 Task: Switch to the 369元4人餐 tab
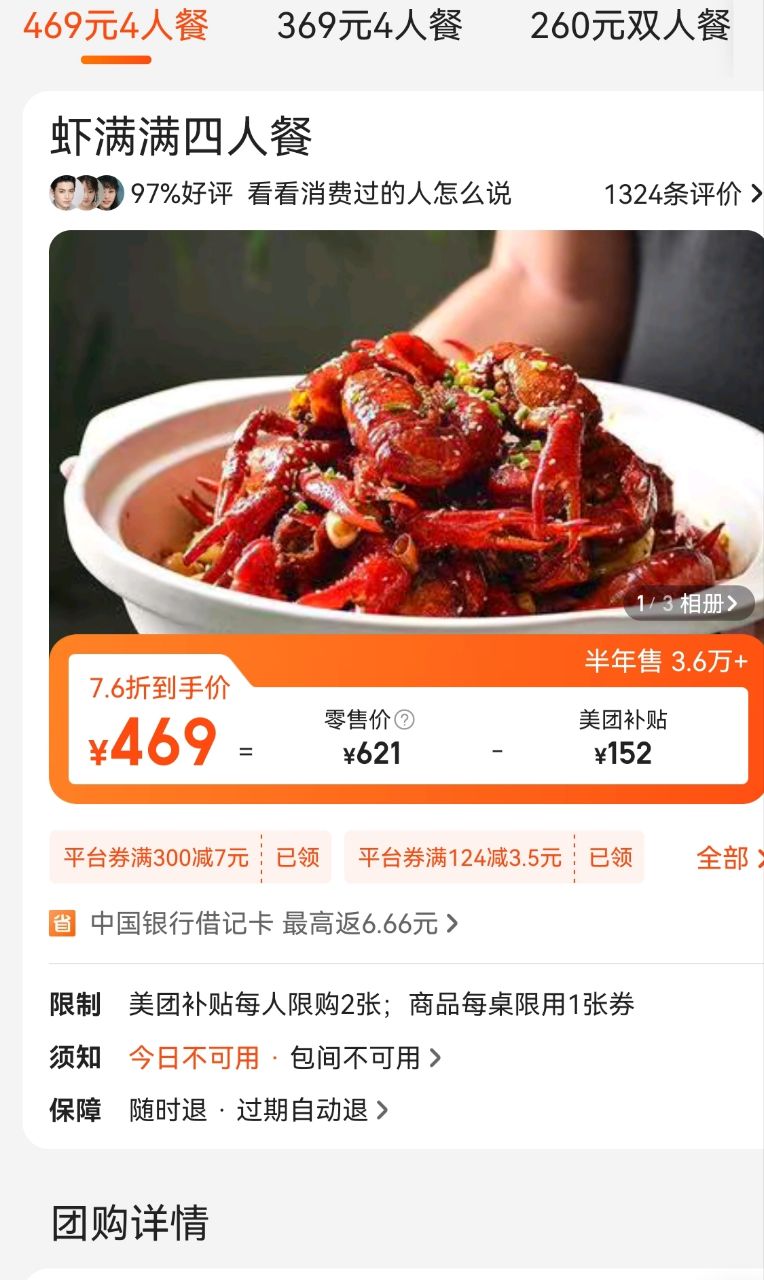(x=369, y=27)
